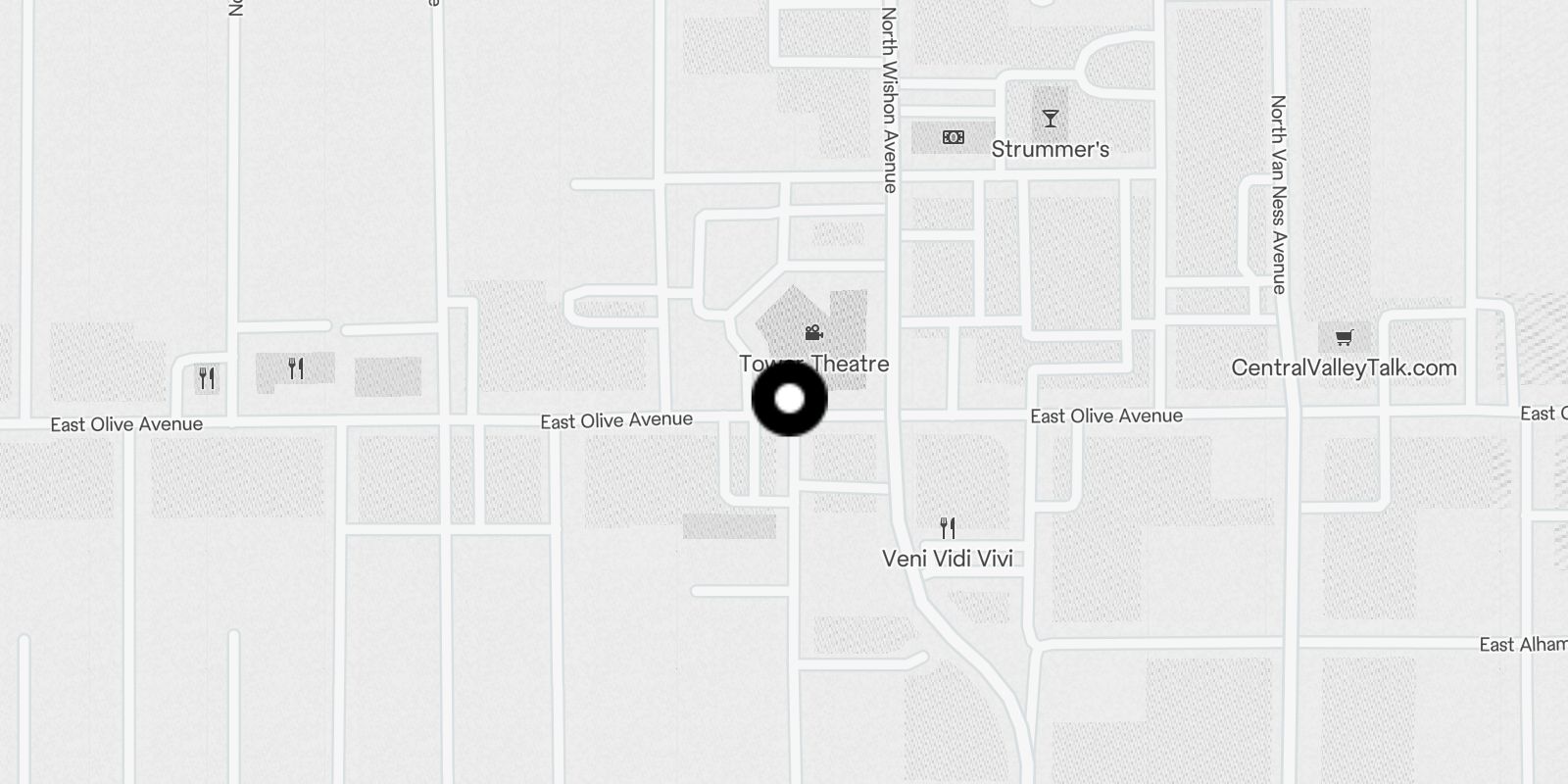The image size is (1568, 784).
Task: Open the Veni Vidi Vivi restaurant marker
Action: (x=948, y=528)
